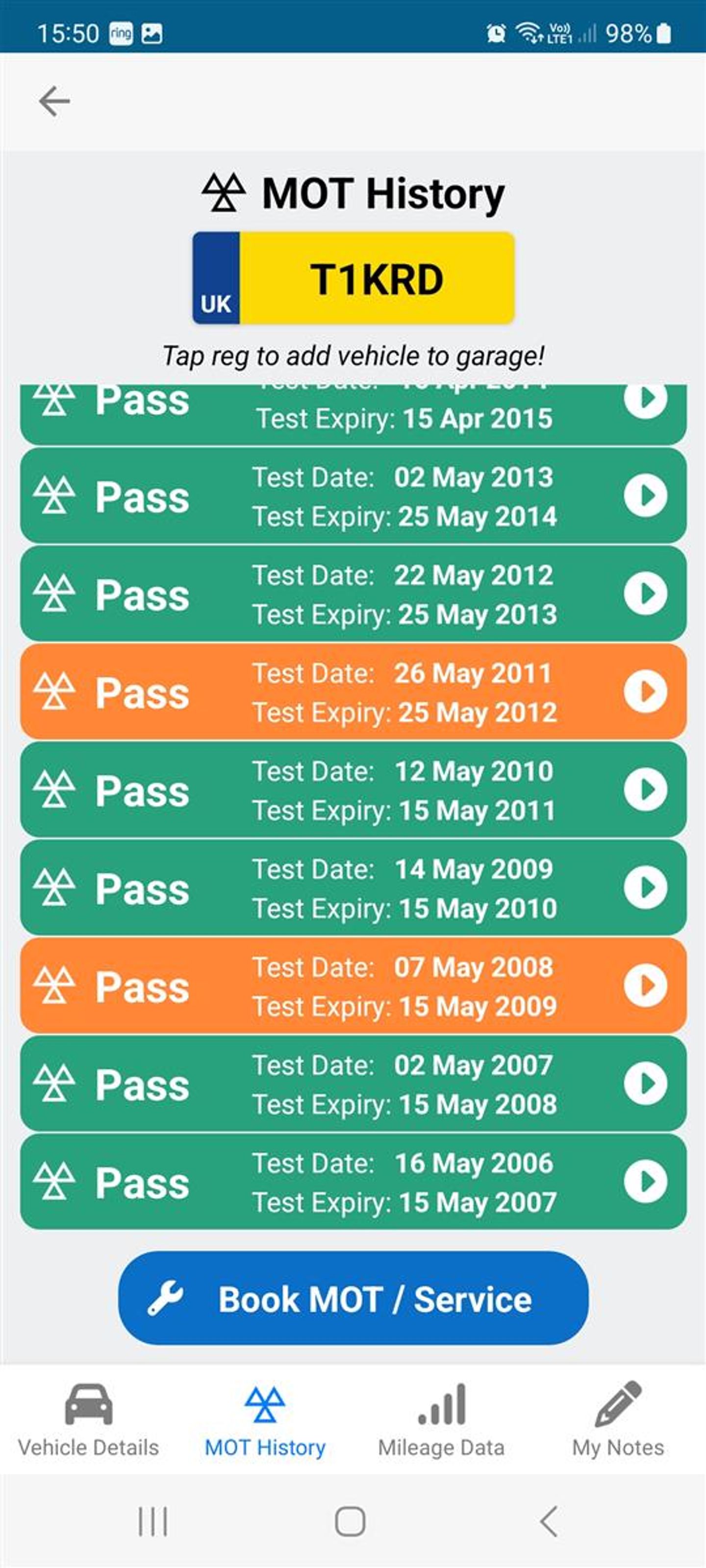Screen dimensions: 706x1568
Task: Open the system recent apps view
Action: 152,1522
